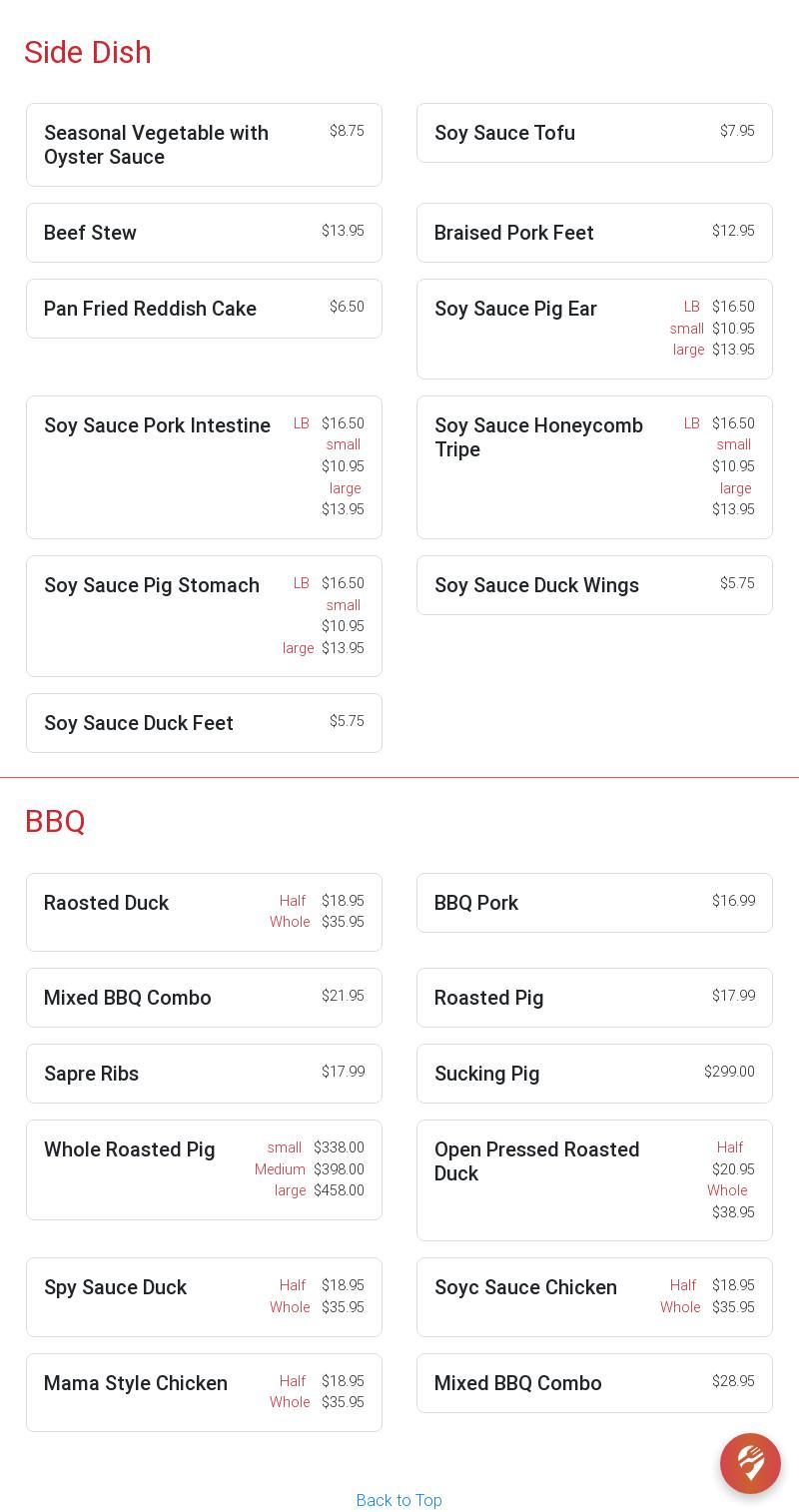View the Raosted Duck BBQ item

tap(204, 912)
